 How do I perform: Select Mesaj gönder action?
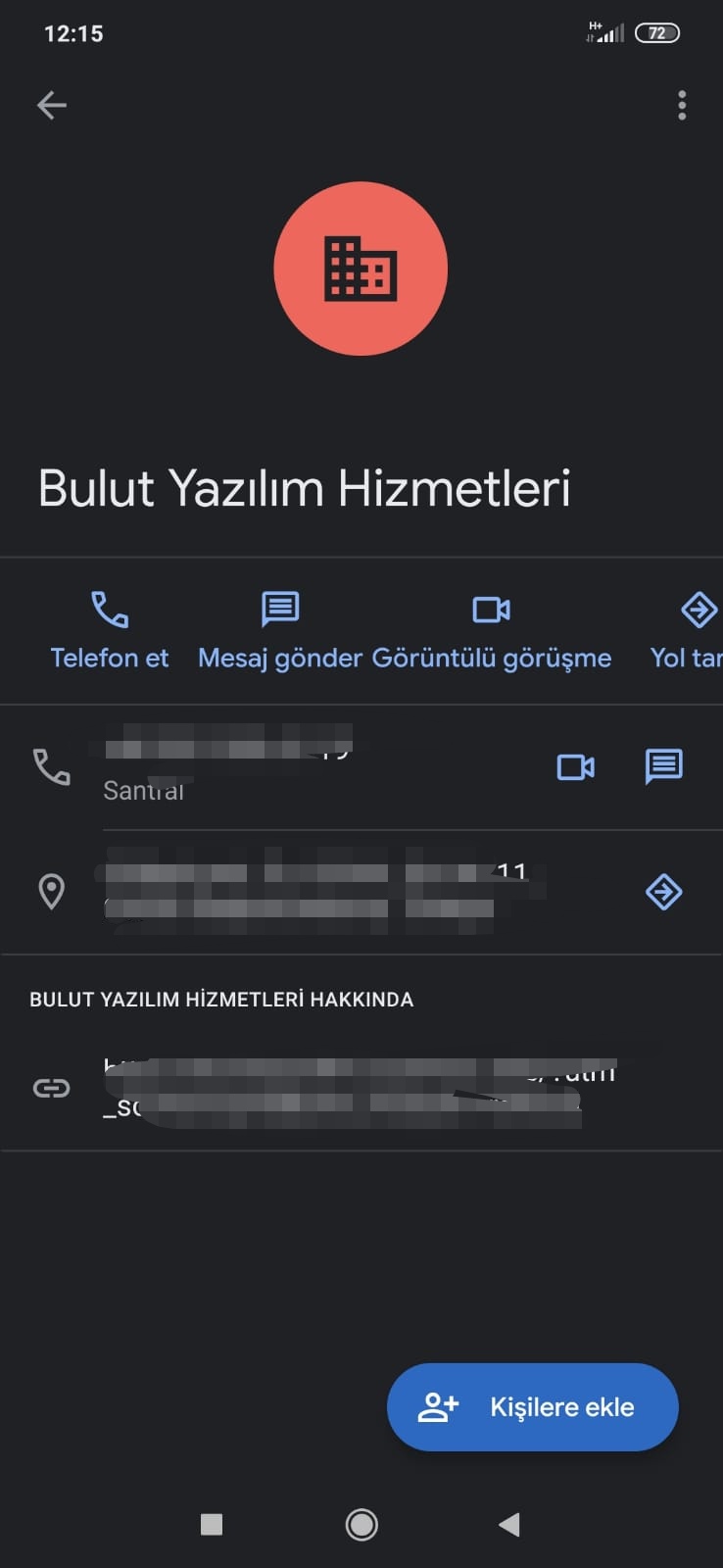(280, 630)
